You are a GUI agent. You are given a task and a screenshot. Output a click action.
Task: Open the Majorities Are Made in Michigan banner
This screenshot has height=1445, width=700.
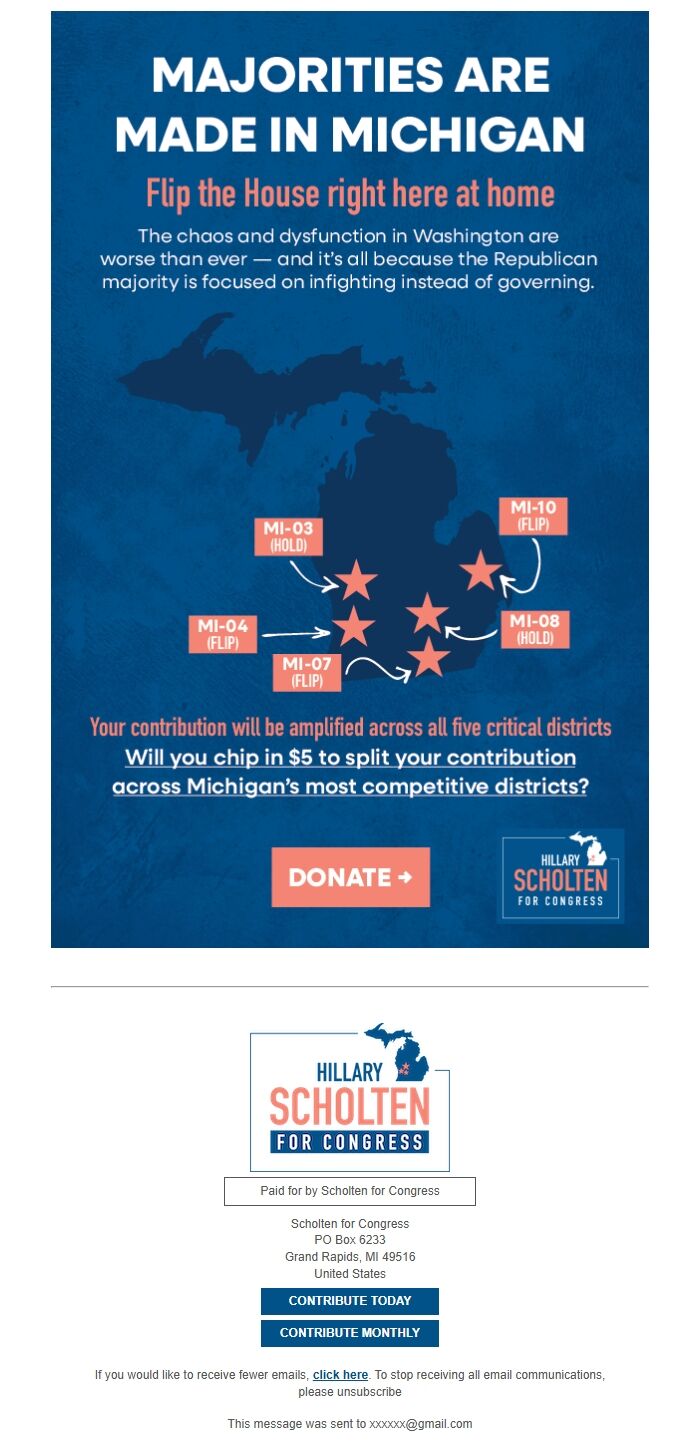(349, 480)
